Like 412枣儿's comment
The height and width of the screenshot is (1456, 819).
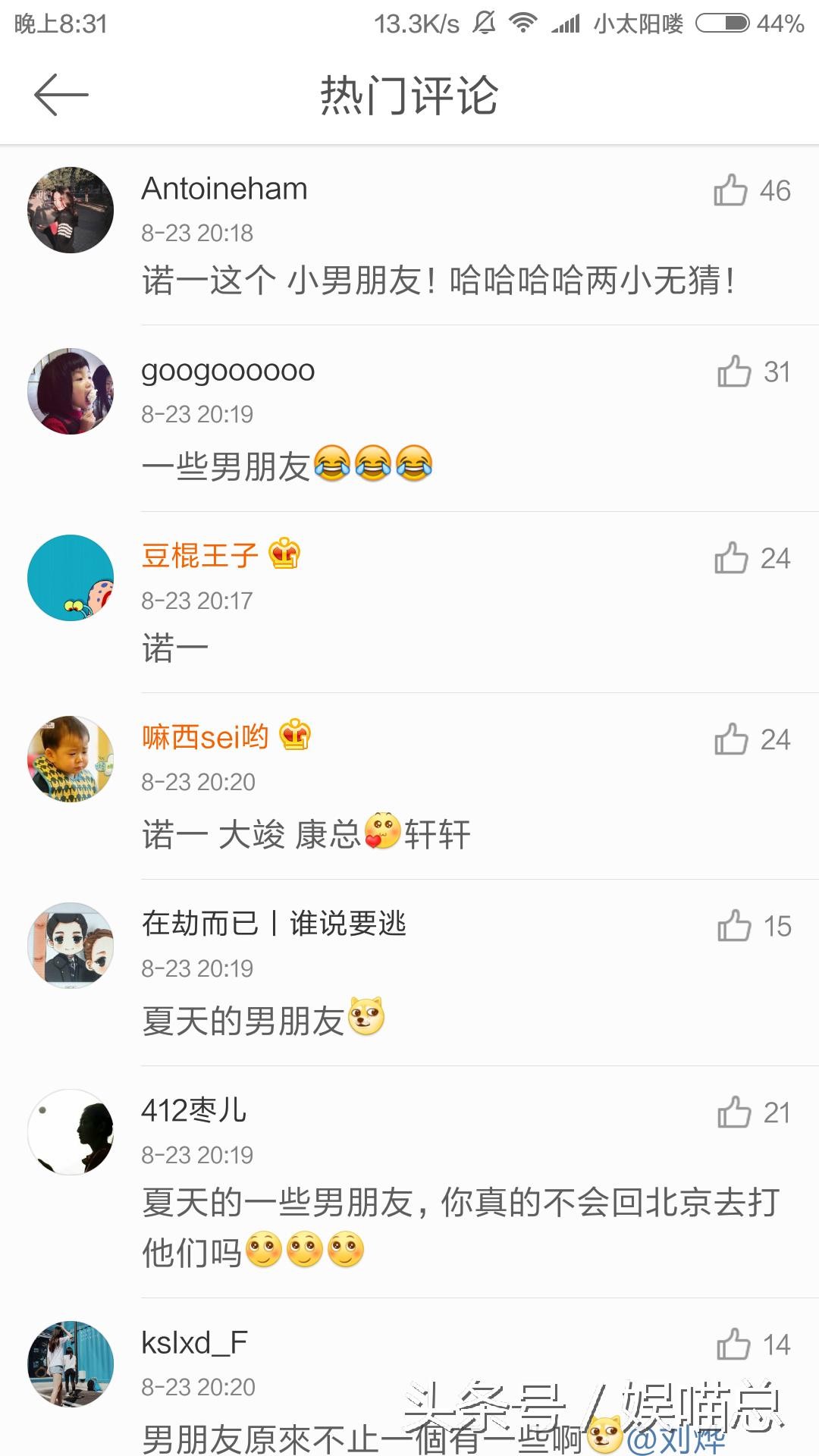point(734,1112)
